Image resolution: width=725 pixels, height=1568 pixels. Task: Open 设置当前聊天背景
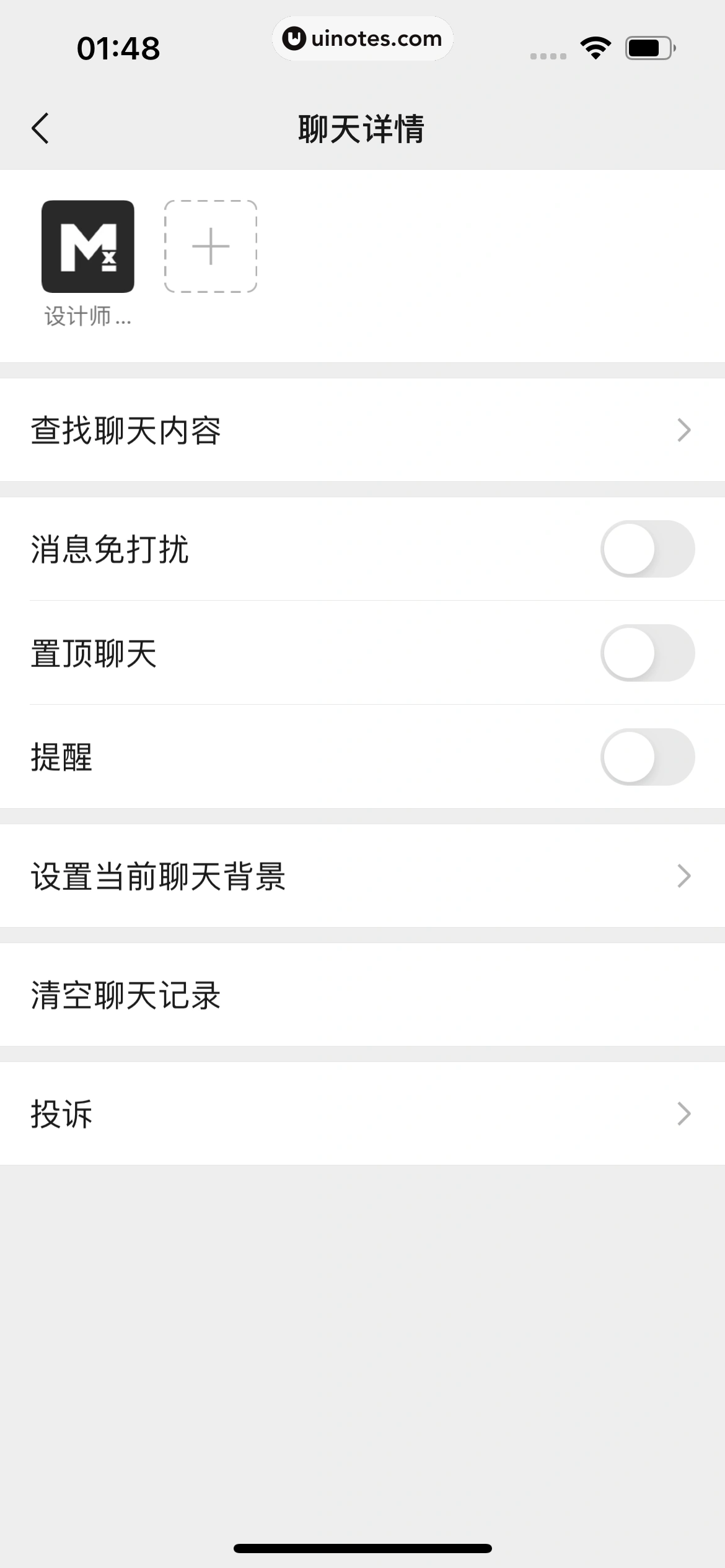pos(362,876)
